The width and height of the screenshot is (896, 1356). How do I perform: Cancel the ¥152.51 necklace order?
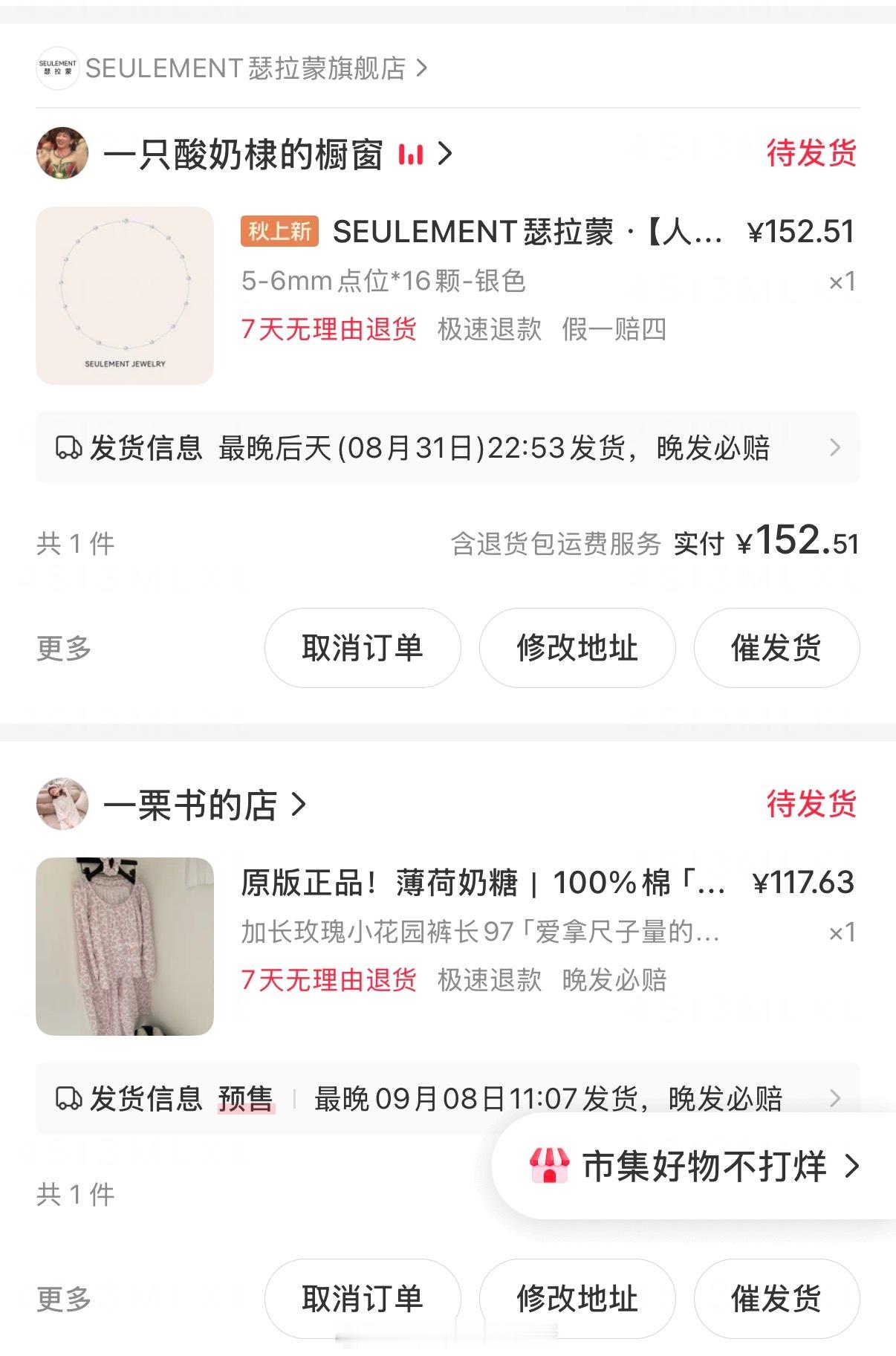[x=363, y=648]
